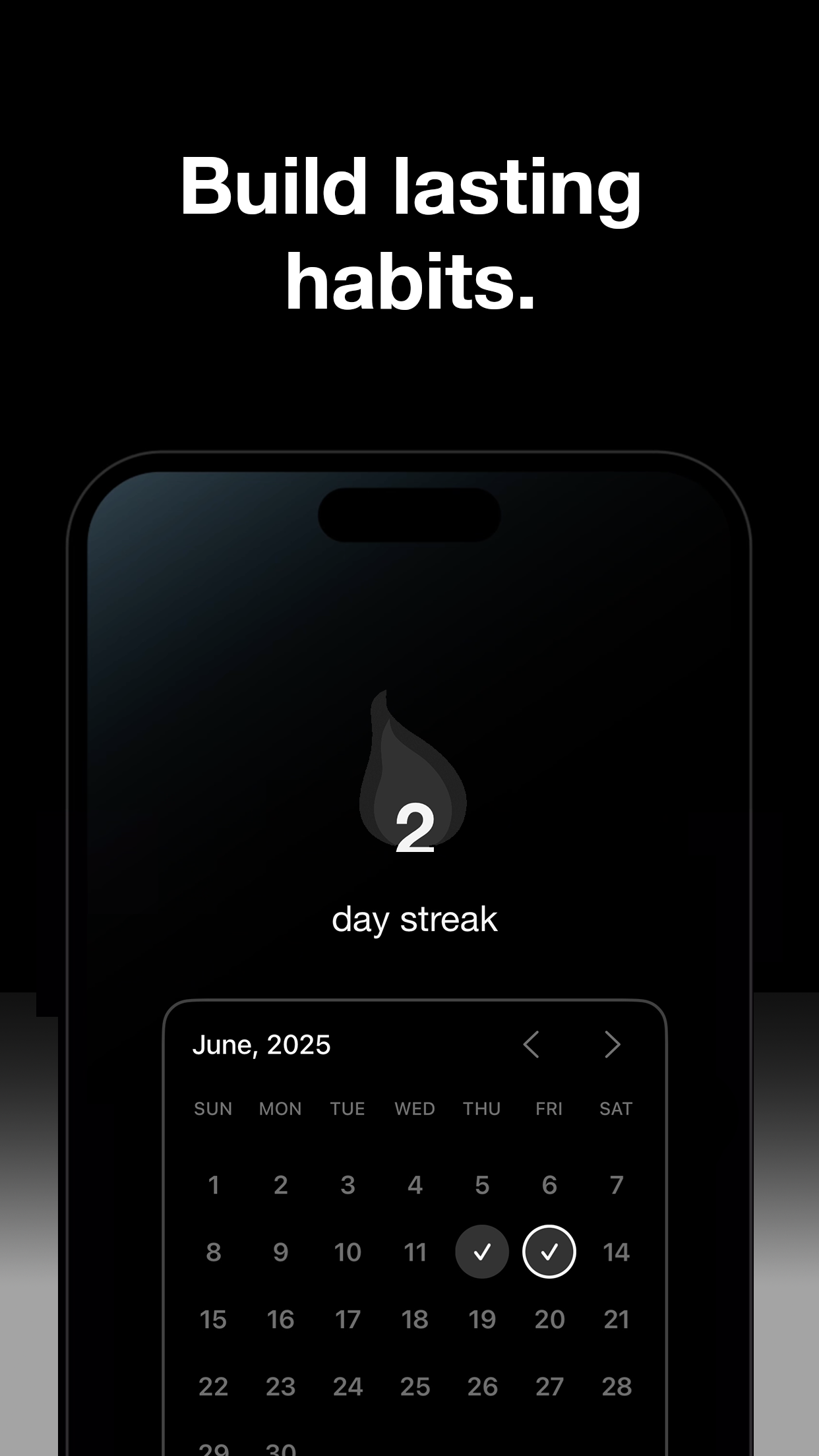The image size is (819, 1456).
Task: Select the SUN column header
Action: [x=212, y=1108]
